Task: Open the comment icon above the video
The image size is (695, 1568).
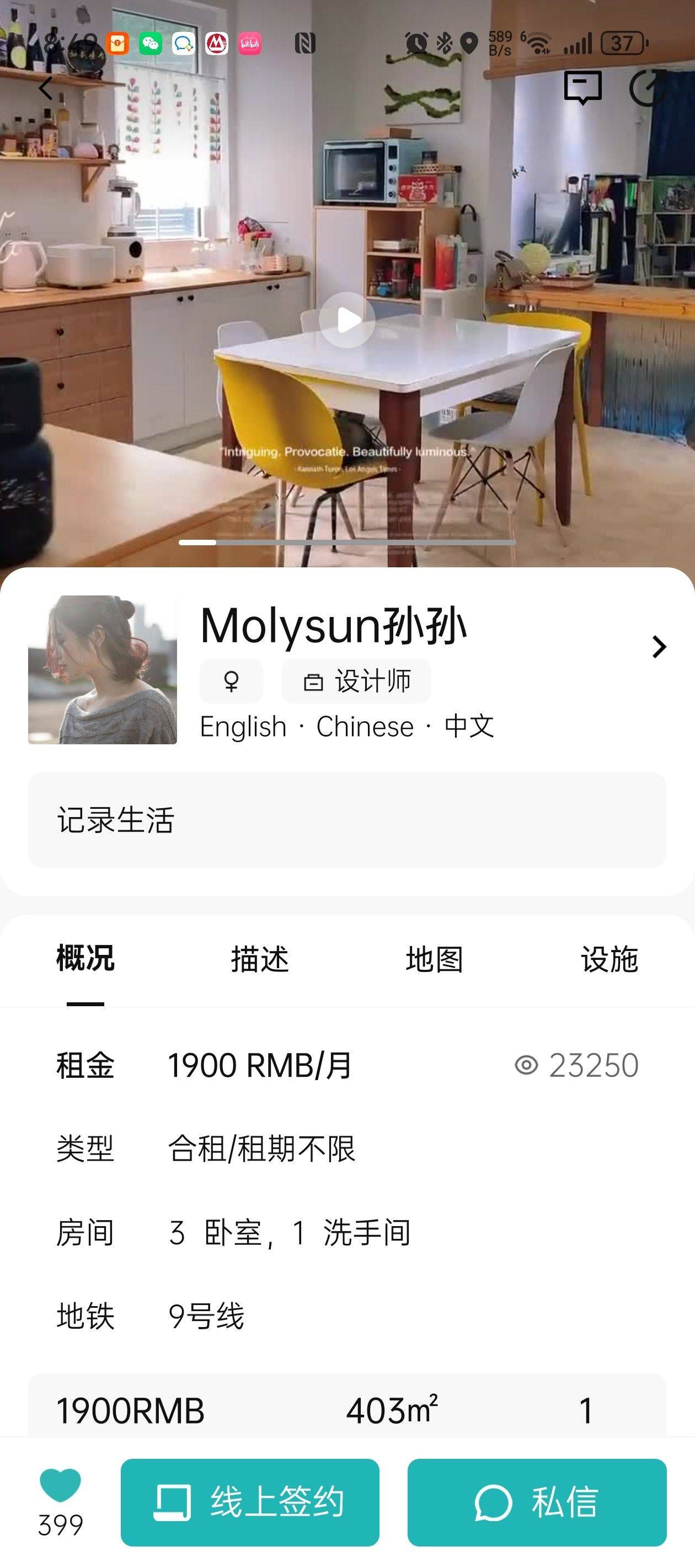Action: click(x=582, y=88)
